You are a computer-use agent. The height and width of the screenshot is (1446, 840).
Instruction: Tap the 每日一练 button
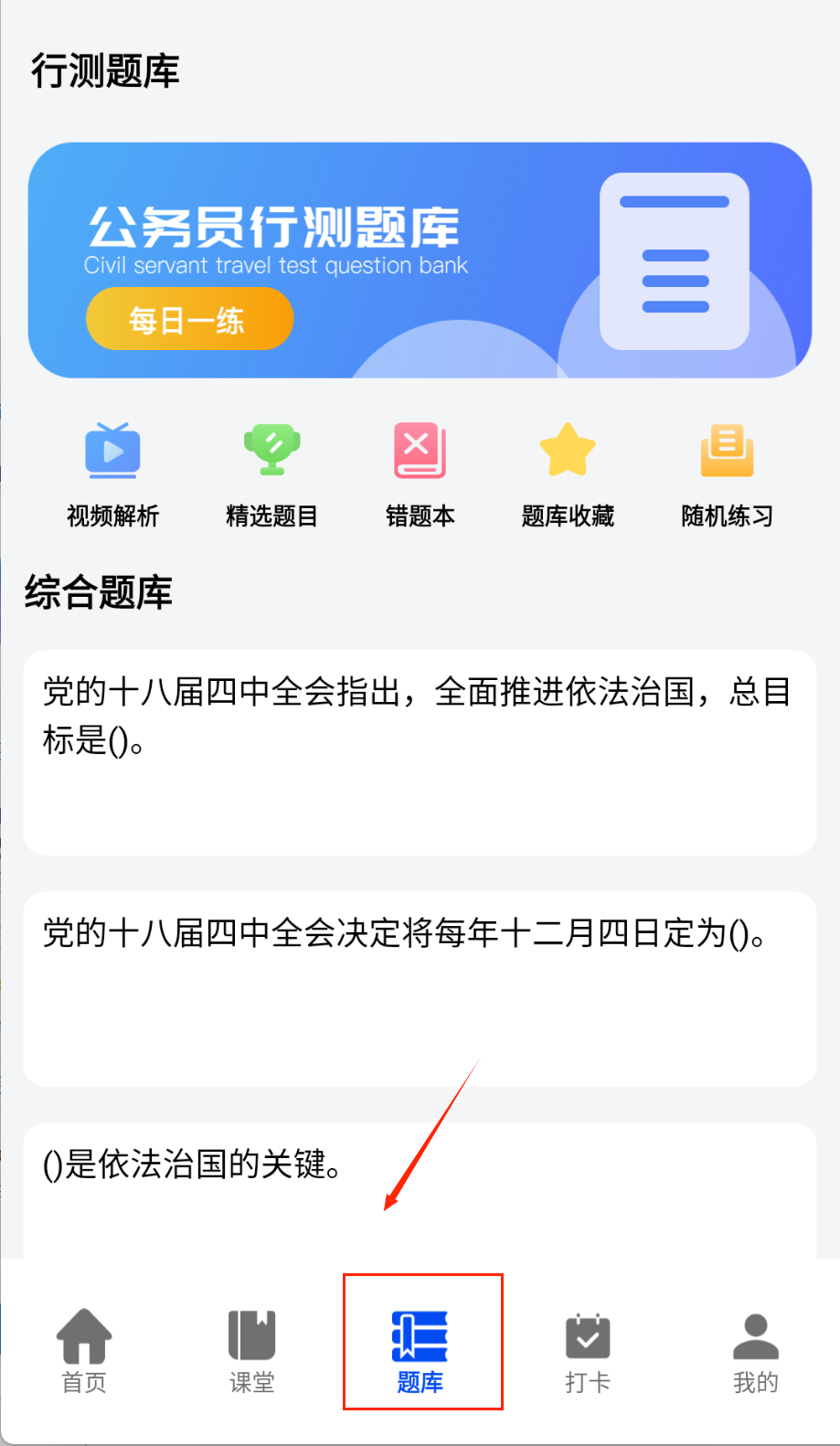(189, 319)
